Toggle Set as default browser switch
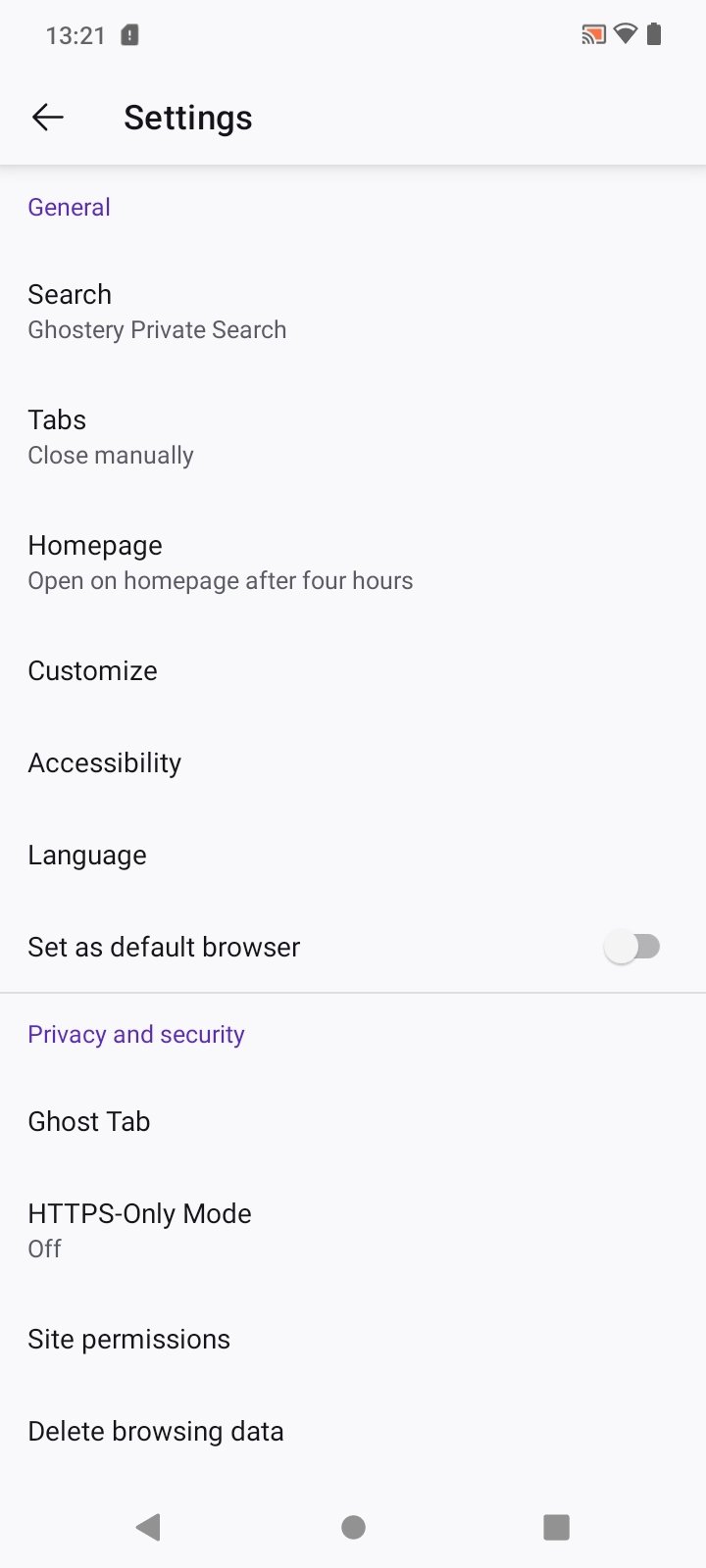This screenshot has width=706, height=1568. click(x=632, y=947)
